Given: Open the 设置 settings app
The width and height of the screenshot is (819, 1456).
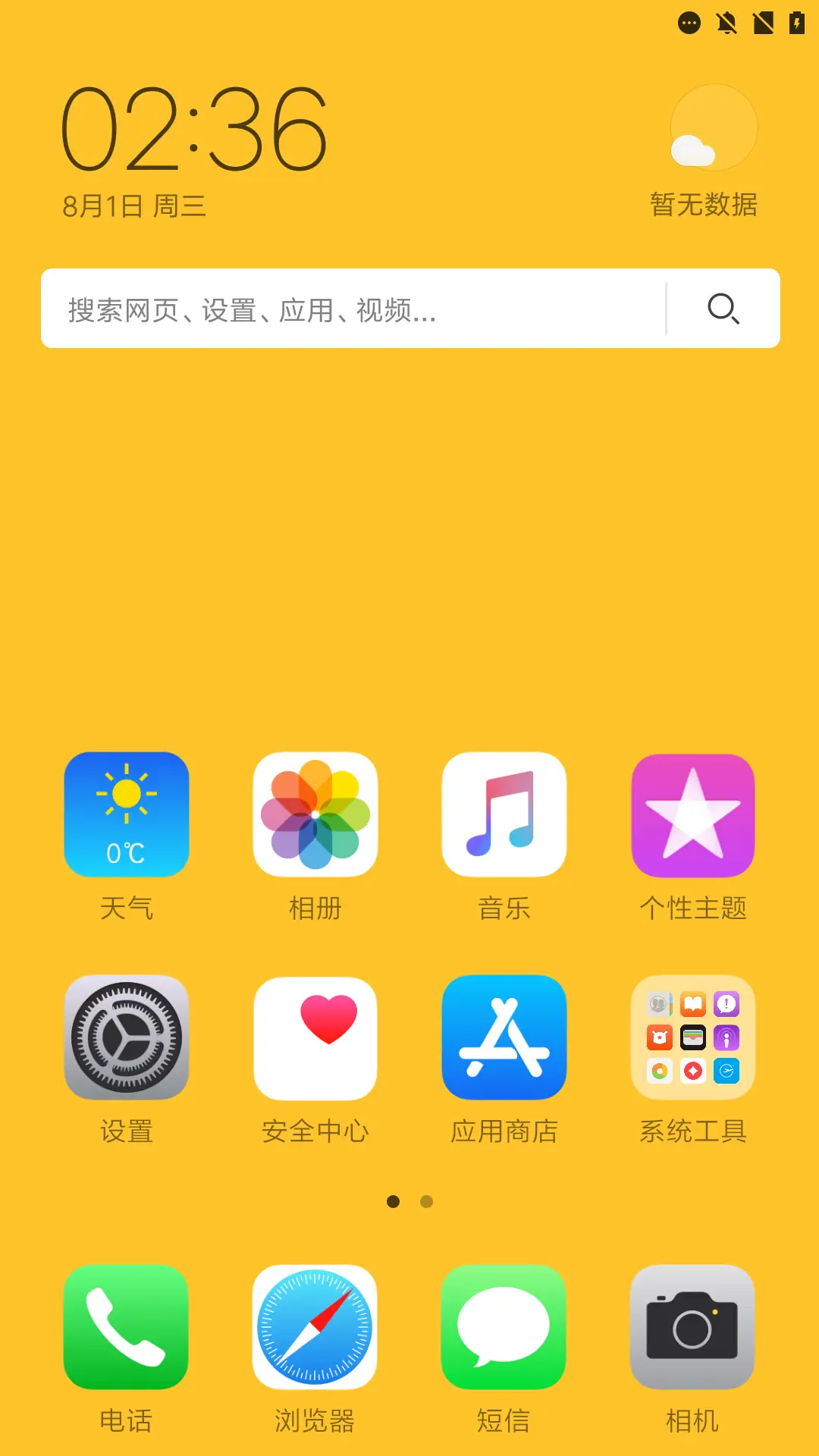Looking at the screenshot, I should pyautogui.click(x=126, y=1038).
